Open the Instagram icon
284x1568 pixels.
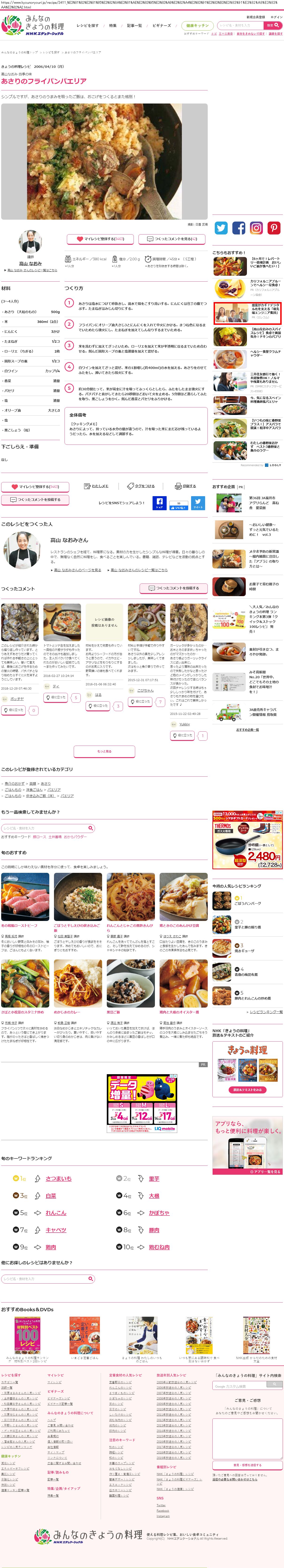pos(256,228)
